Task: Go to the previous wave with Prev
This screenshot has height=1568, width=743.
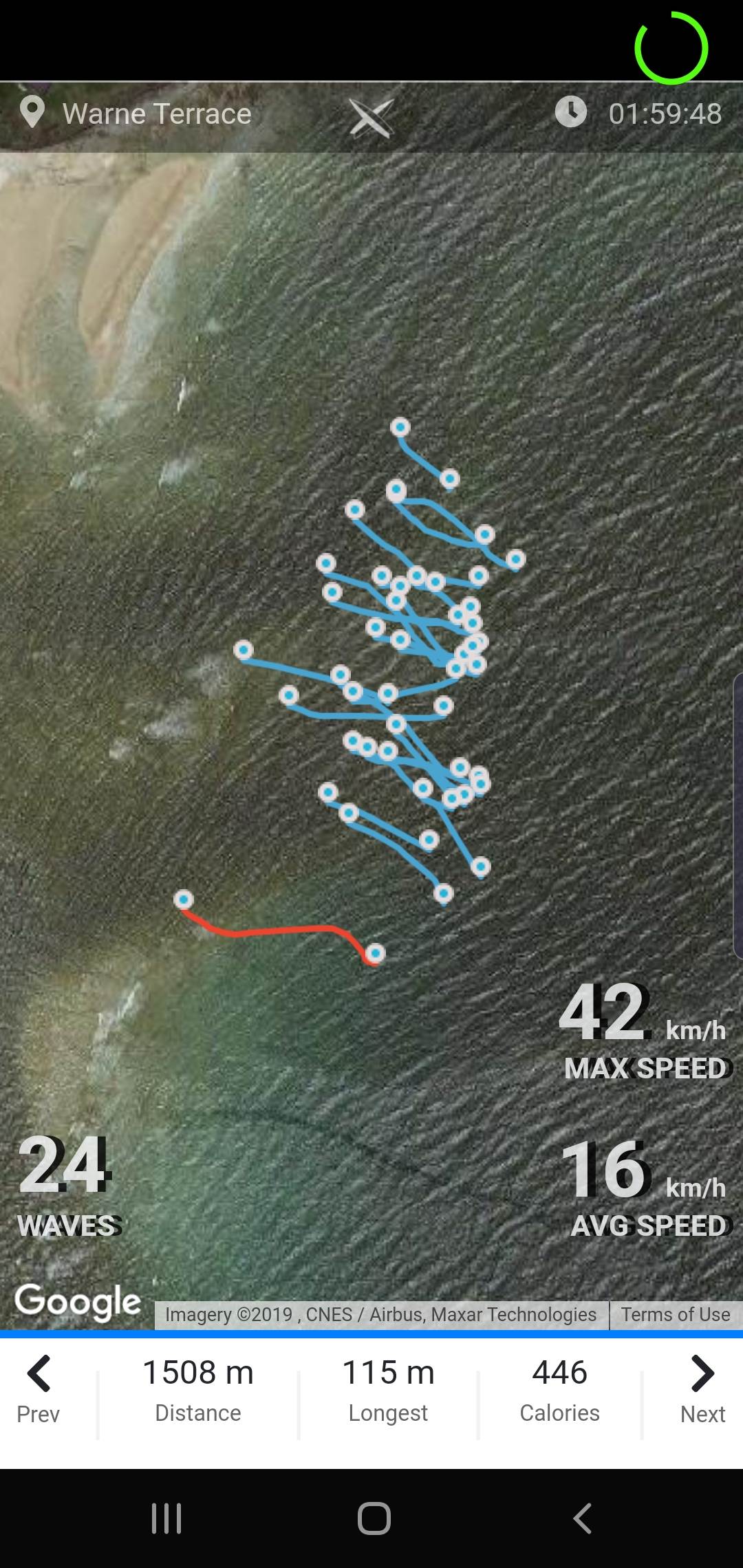Action: (x=39, y=1389)
